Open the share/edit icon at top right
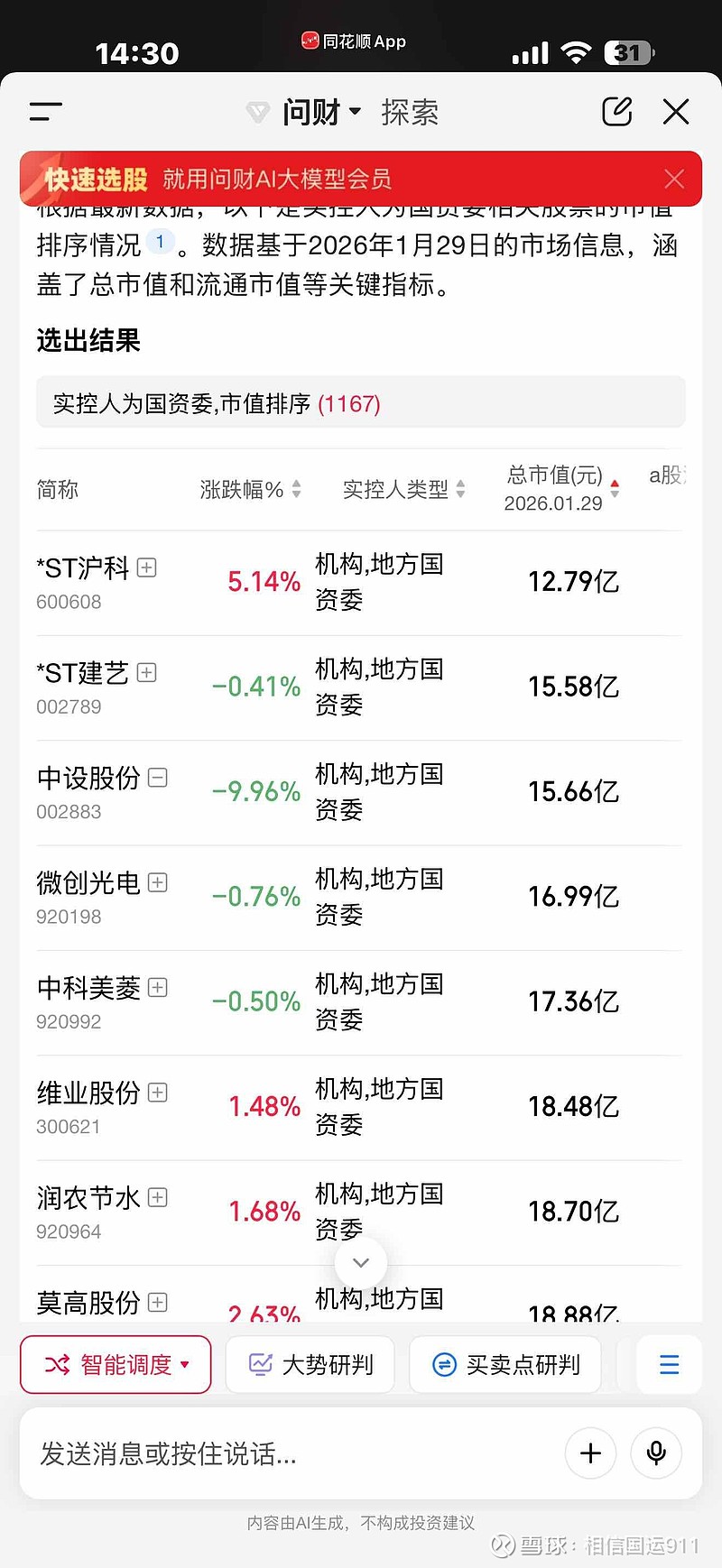The image size is (722, 1568). pyautogui.click(x=616, y=111)
